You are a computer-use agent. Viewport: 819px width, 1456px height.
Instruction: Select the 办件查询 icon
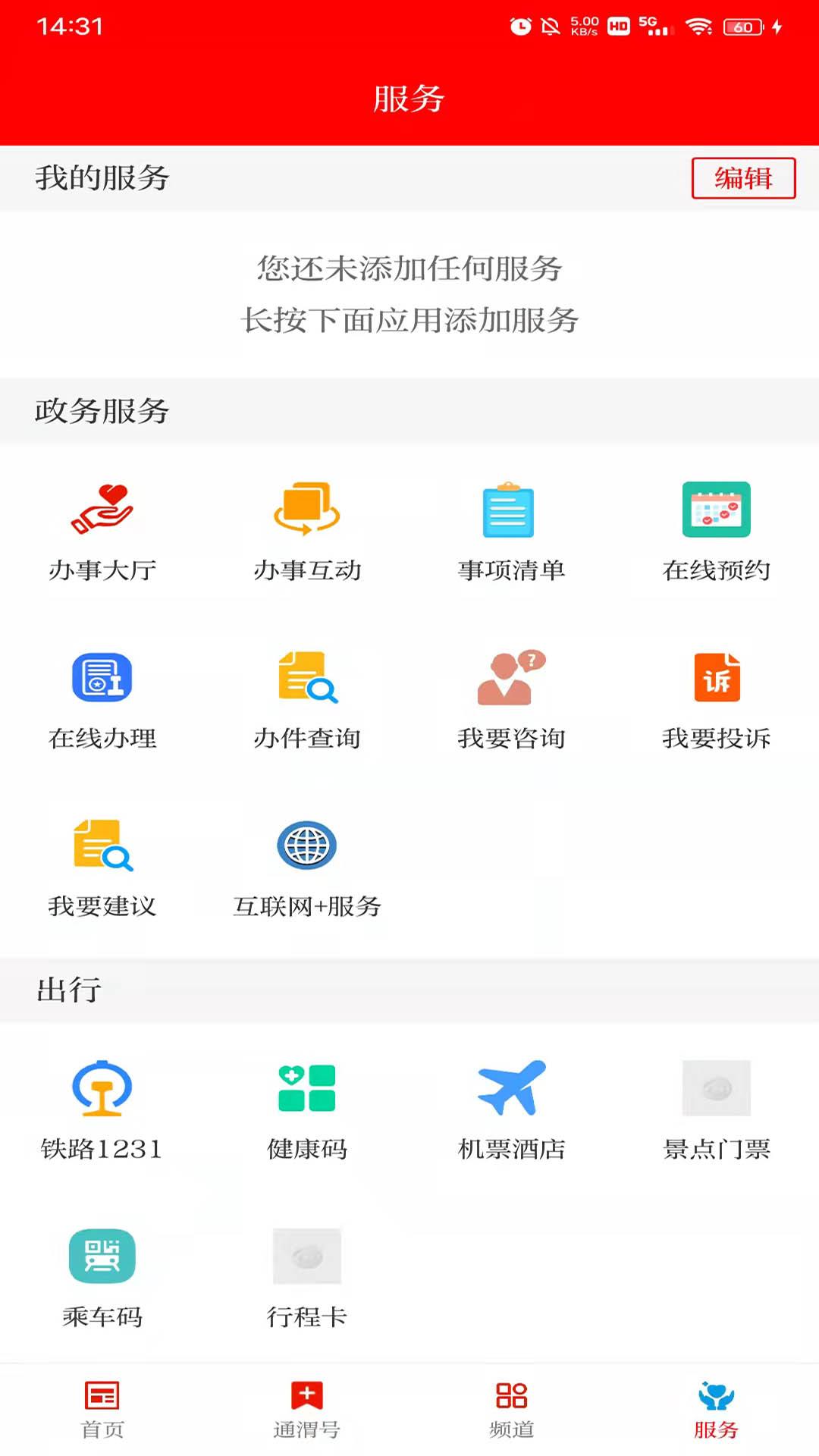pyautogui.click(x=307, y=698)
